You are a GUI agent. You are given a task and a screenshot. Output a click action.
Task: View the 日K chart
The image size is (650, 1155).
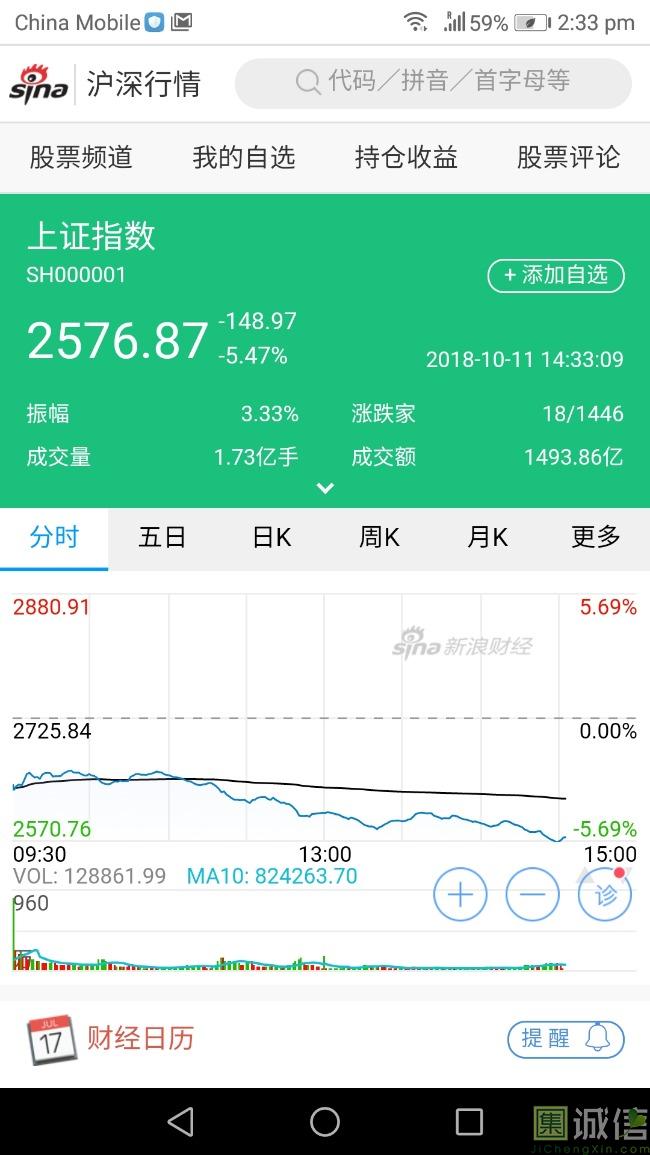tap(271, 537)
